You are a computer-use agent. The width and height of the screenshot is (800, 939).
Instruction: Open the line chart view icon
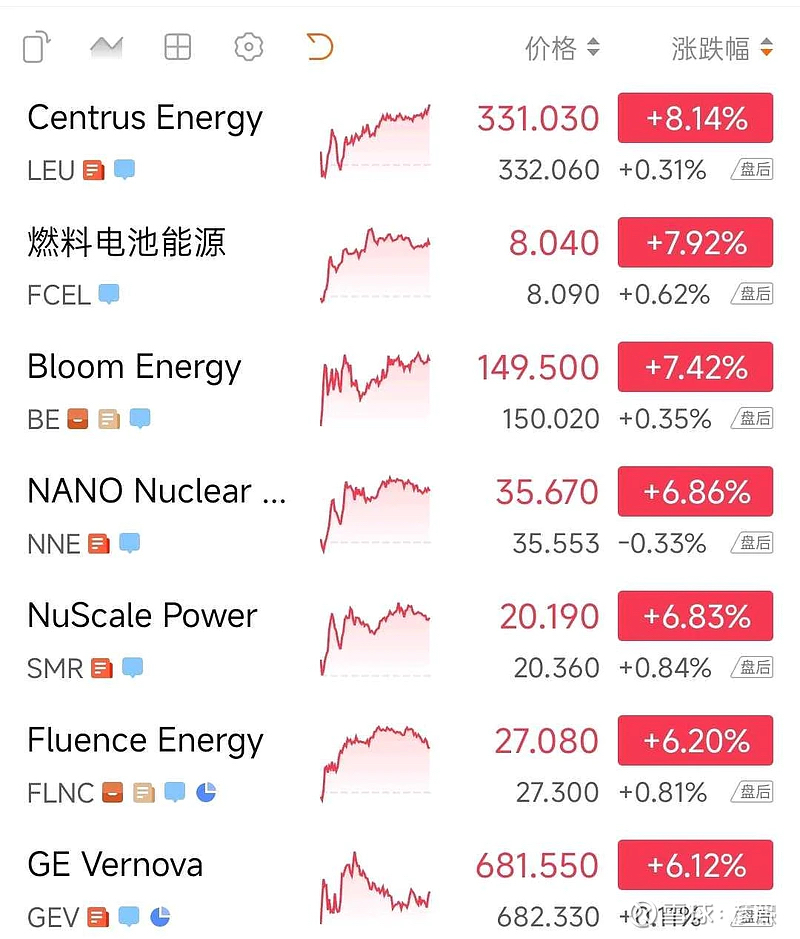pyautogui.click(x=106, y=47)
